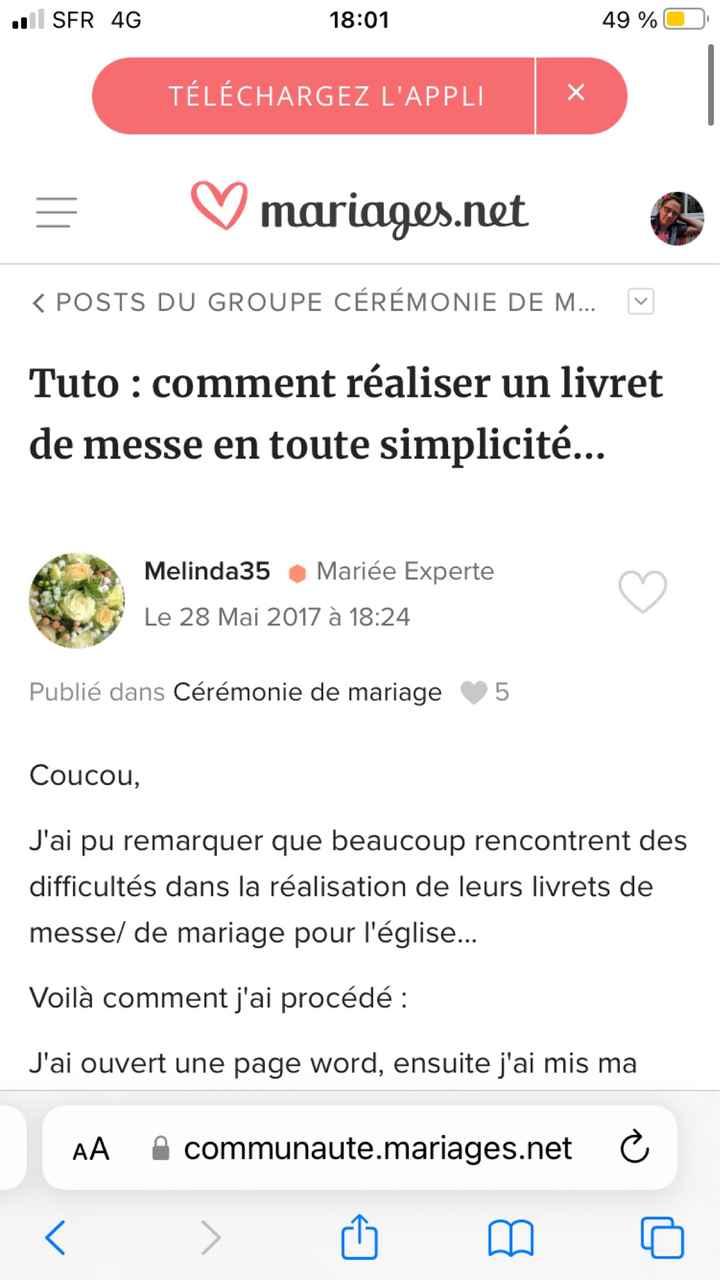This screenshot has height=1280, width=720.
Task: View Melinda35's profile picture
Action: (77, 600)
